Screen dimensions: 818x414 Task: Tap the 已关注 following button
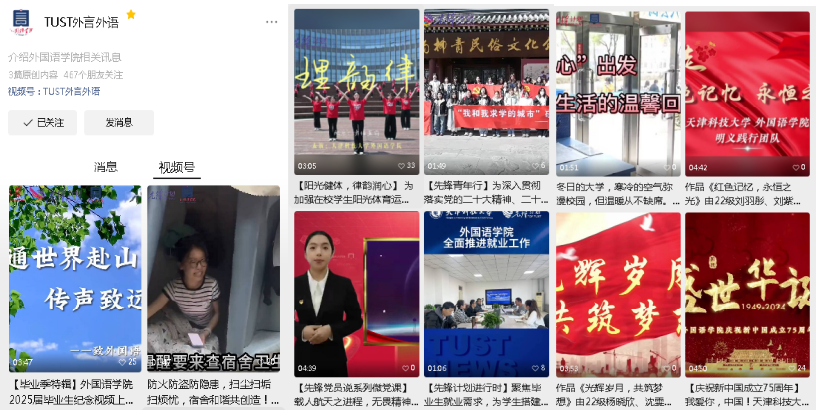[x=42, y=123]
